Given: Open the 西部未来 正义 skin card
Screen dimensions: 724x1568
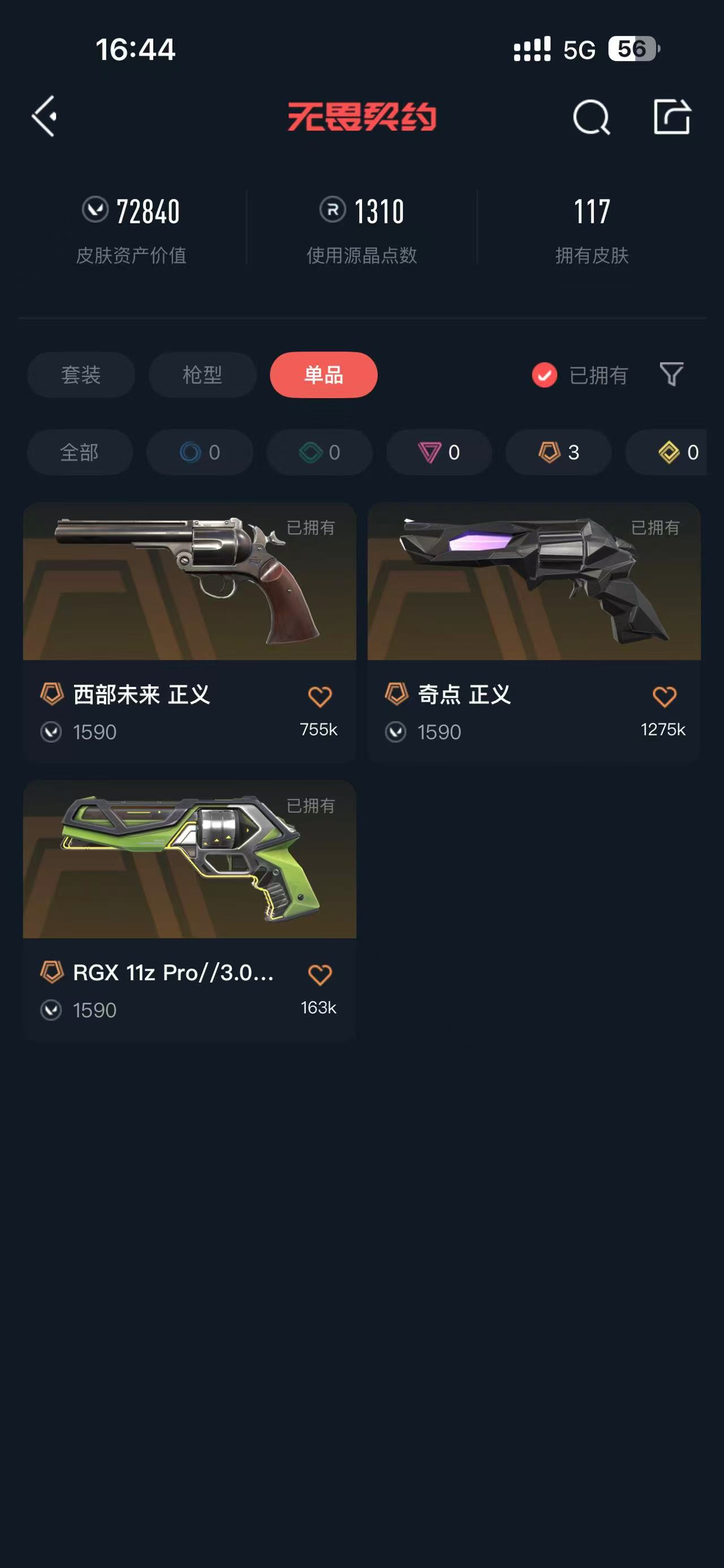Looking at the screenshot, I should coord(189,632).
